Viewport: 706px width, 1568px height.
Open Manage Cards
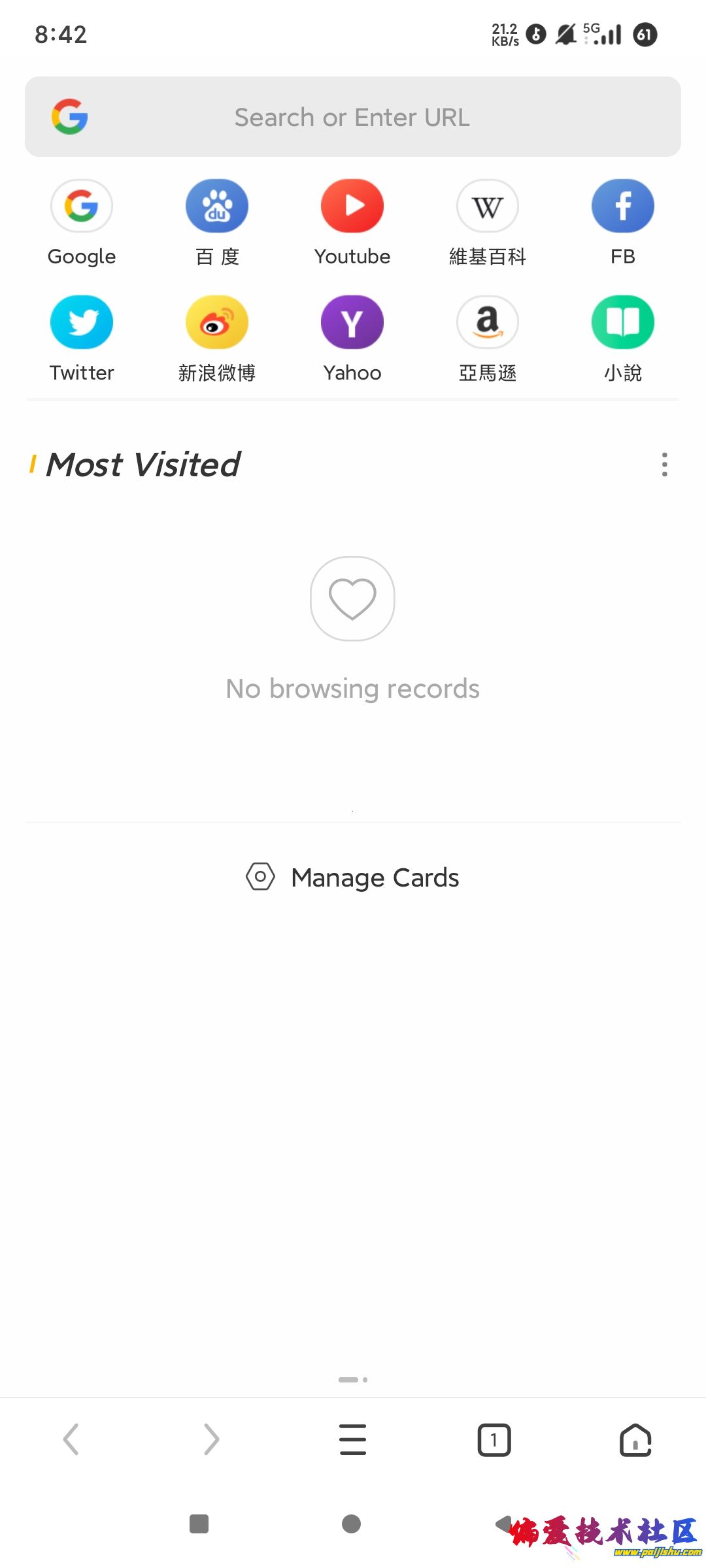tap(352, 877)
